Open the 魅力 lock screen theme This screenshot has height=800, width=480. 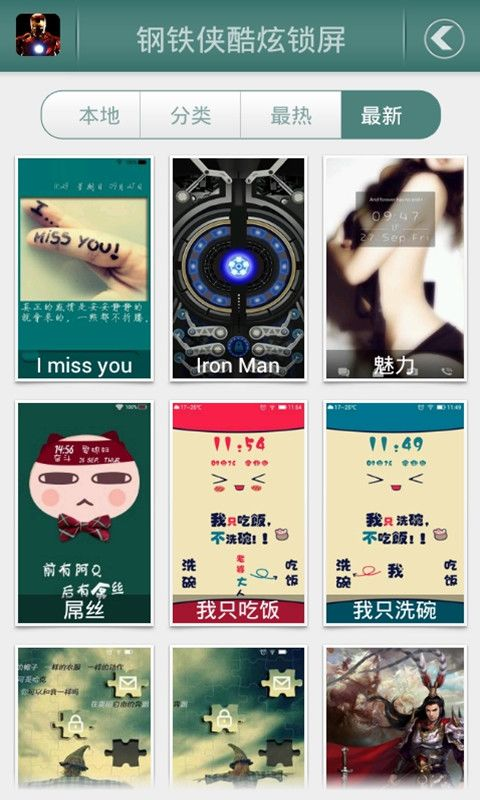[x=395, y=268]
